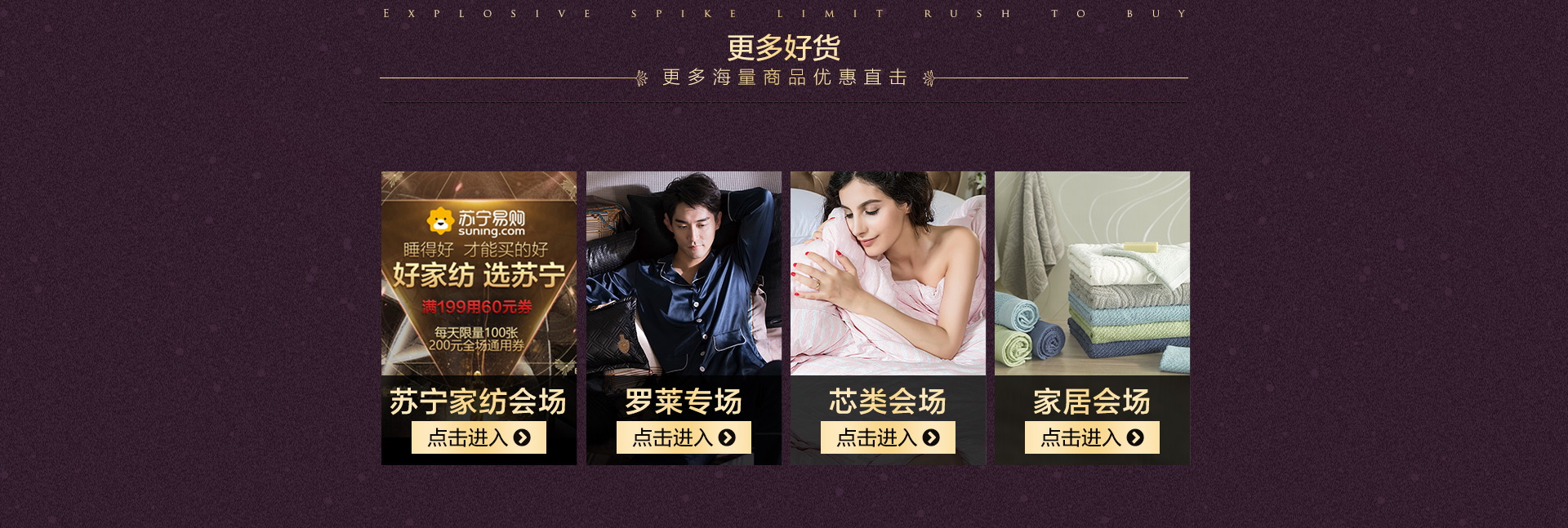Image resolution: width=1568 pixels, height=528 pixels.
Task: Open the 苏宁易购 好家纺 coupon banner tile
Action: pyautogui.click(x=479, y=273)
